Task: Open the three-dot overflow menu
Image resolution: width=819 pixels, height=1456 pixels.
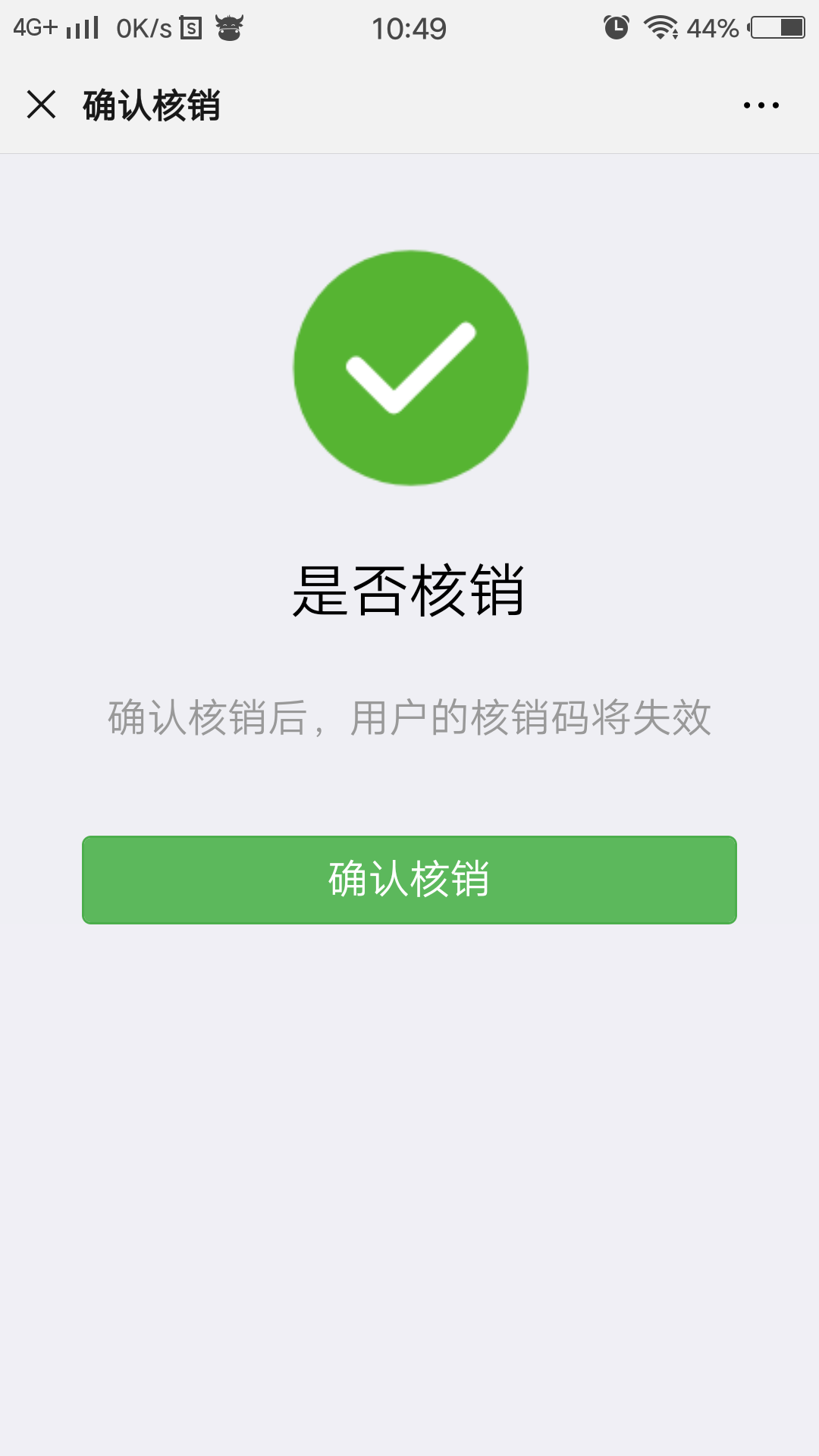Action: (761, 105)
